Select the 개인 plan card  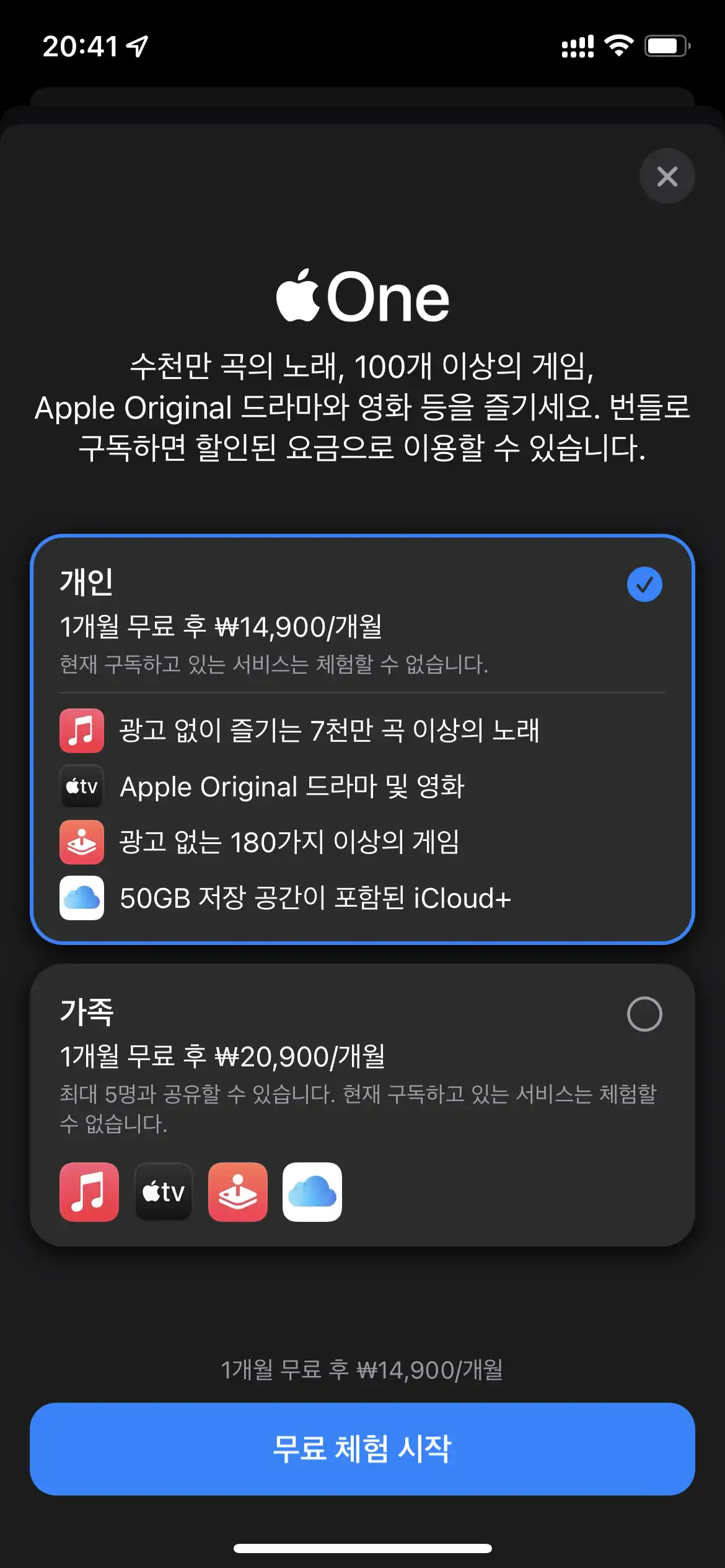tap(362, 737)
